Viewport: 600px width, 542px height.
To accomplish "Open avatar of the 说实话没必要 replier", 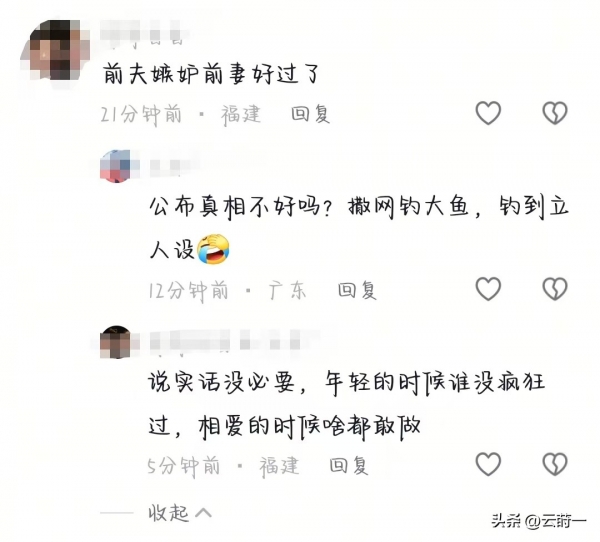I will (118, 342).
